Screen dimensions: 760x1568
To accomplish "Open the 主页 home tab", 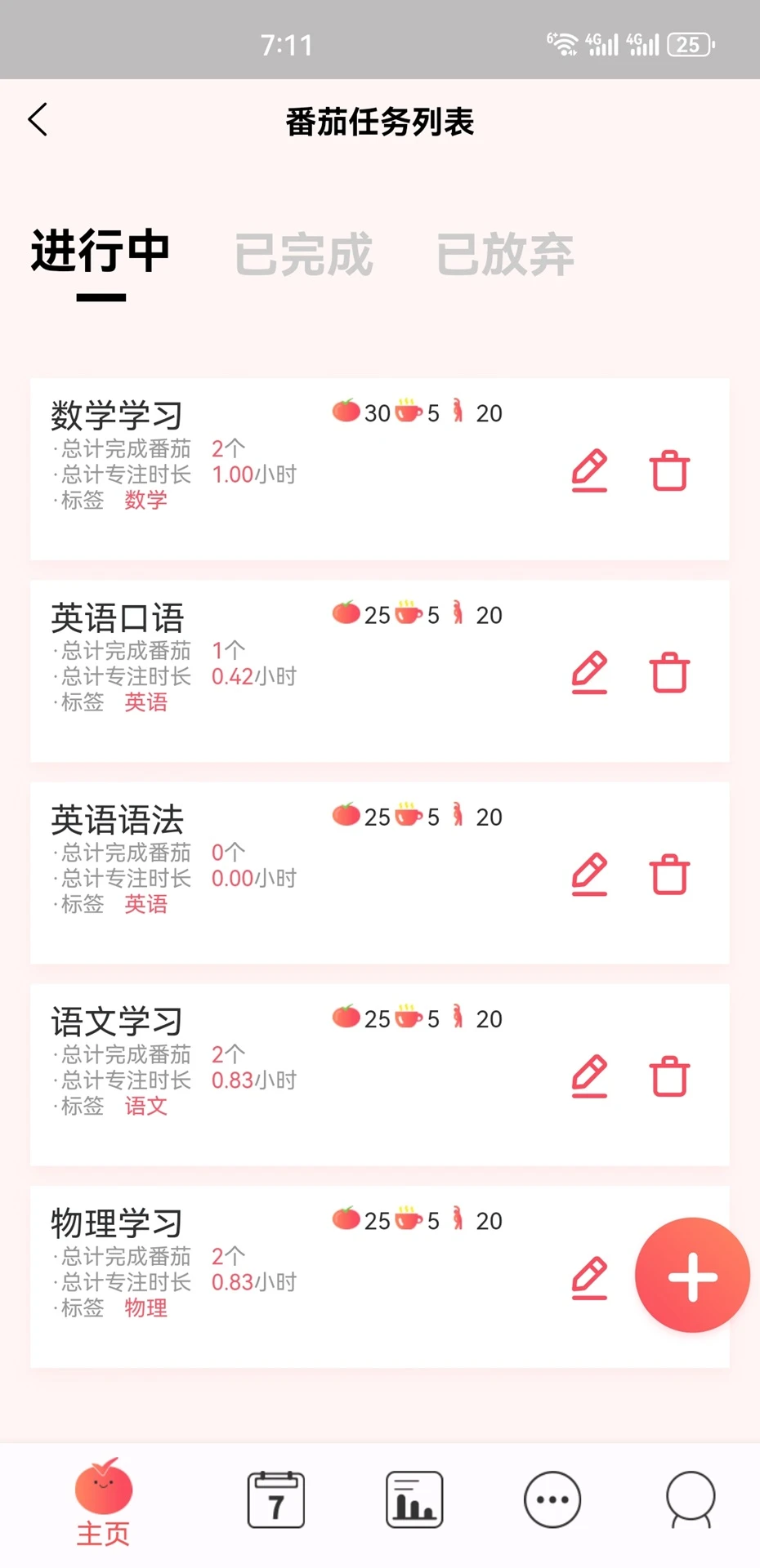I will (x=103, y=1502).
